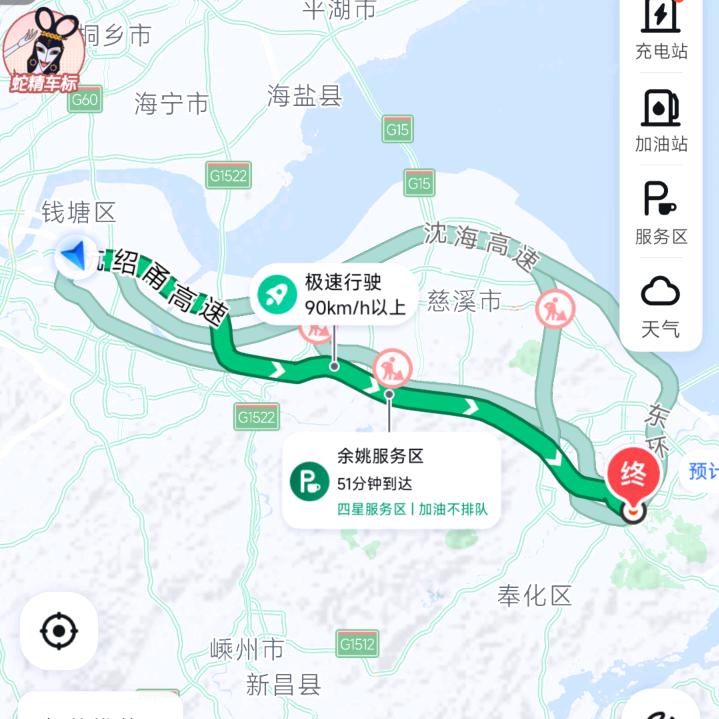Open the 蛇精车标 car icon avatar
719x719 pixels.
[x=43, y=50]
